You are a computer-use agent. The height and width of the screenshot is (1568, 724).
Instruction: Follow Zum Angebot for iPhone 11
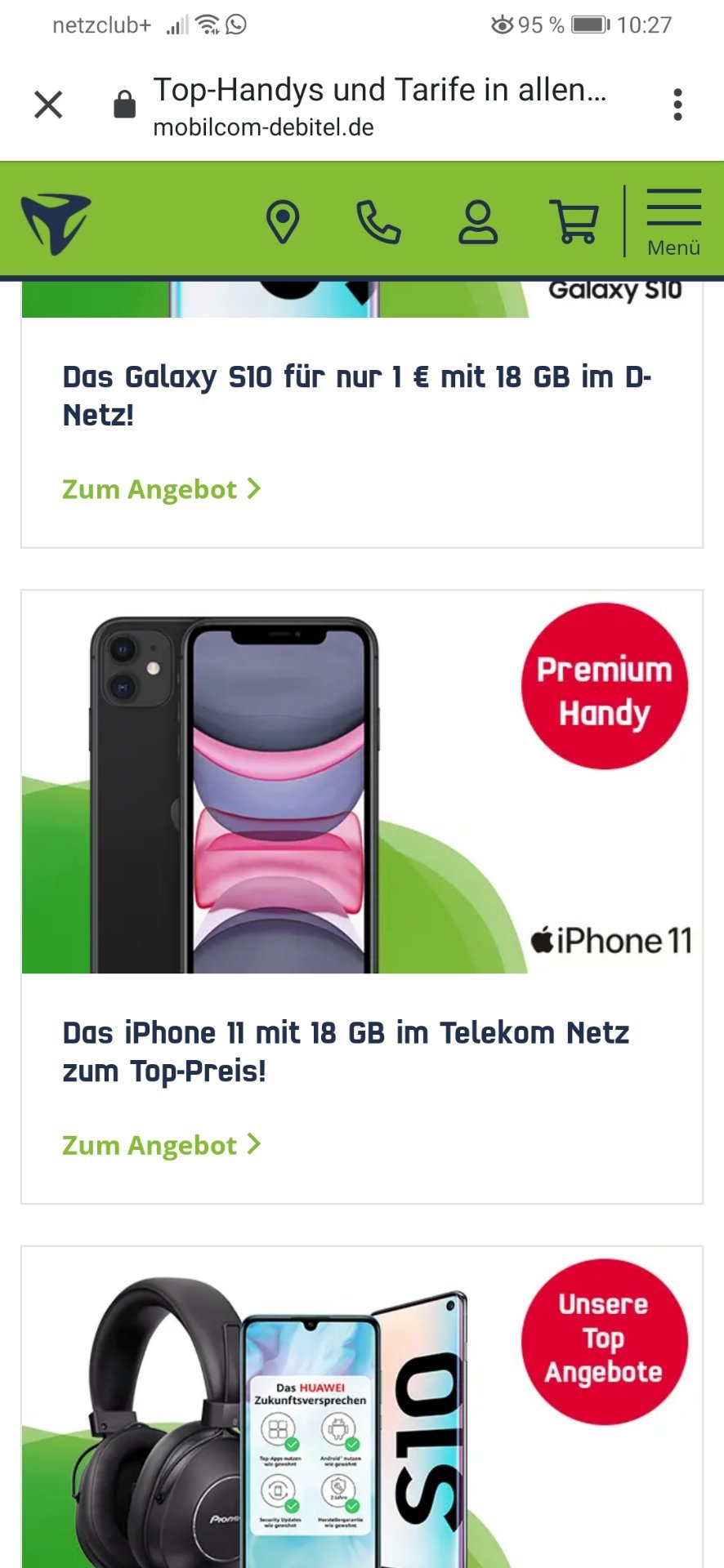coord(162,1145)
